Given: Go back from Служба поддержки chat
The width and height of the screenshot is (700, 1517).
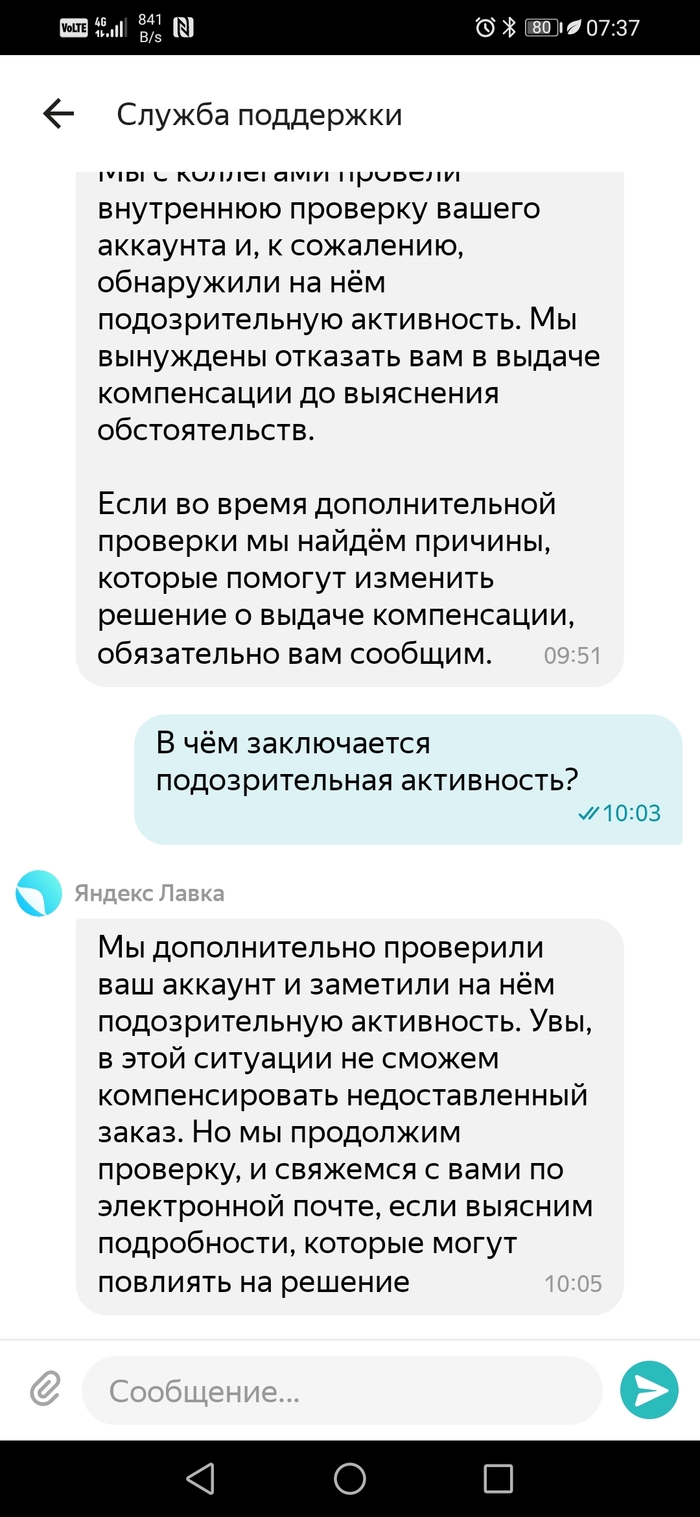Looking at the screenshot, I should (59, 114).
